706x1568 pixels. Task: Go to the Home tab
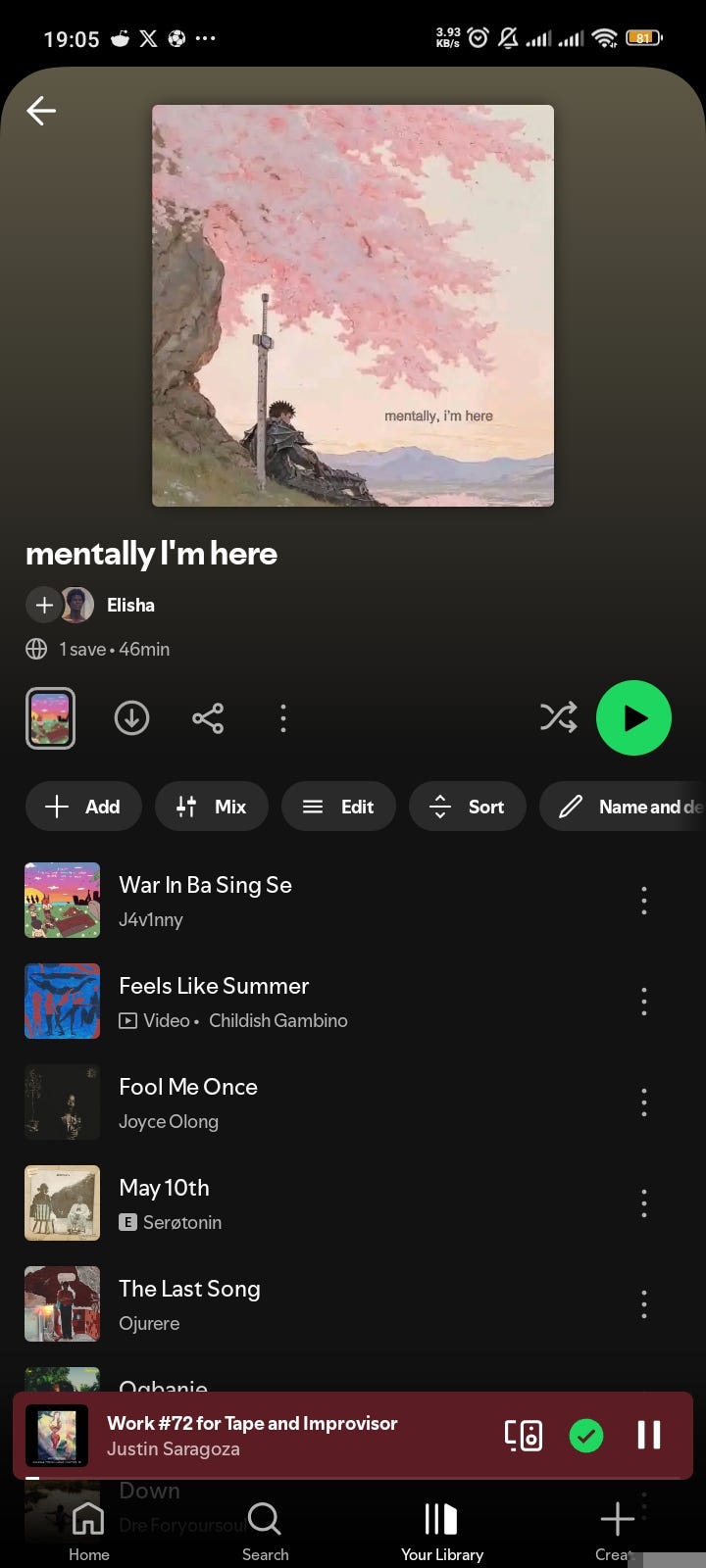pos(88,1531)
